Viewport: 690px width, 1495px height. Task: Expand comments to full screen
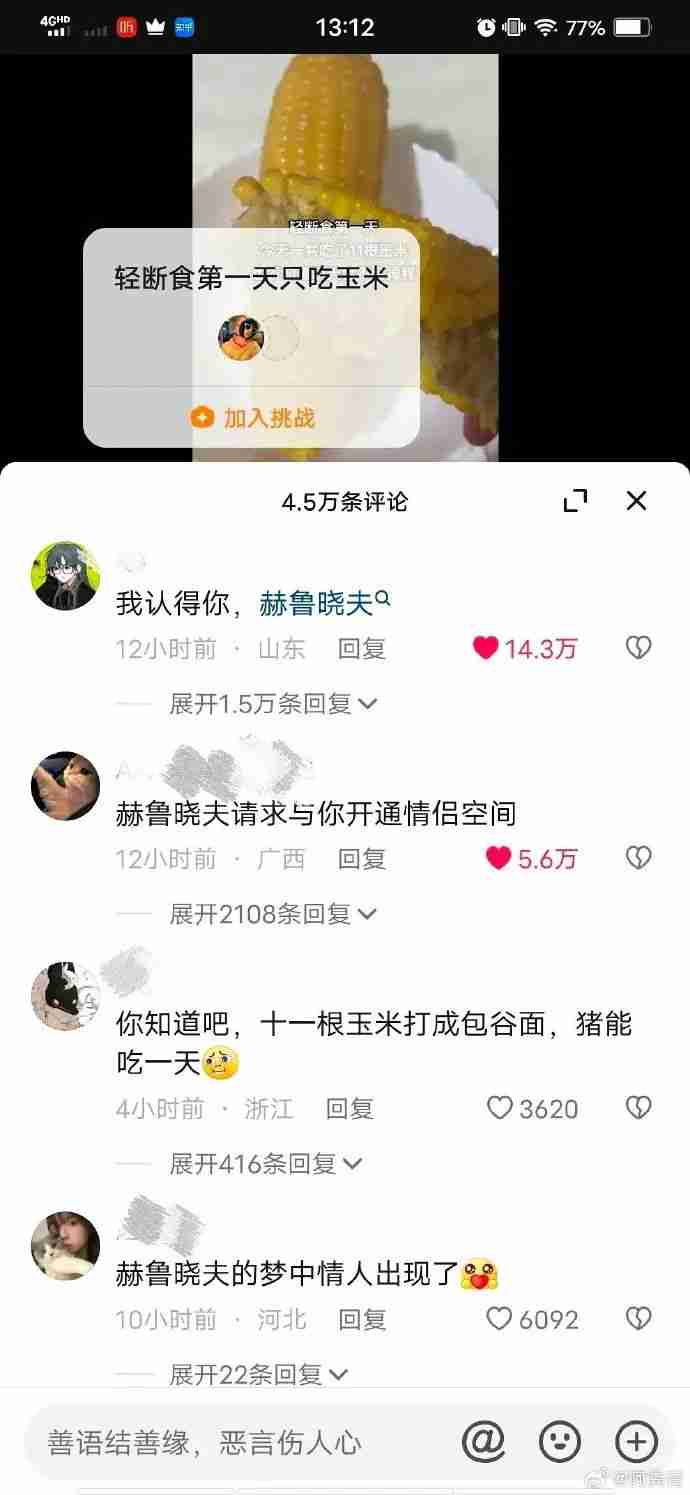575,501
